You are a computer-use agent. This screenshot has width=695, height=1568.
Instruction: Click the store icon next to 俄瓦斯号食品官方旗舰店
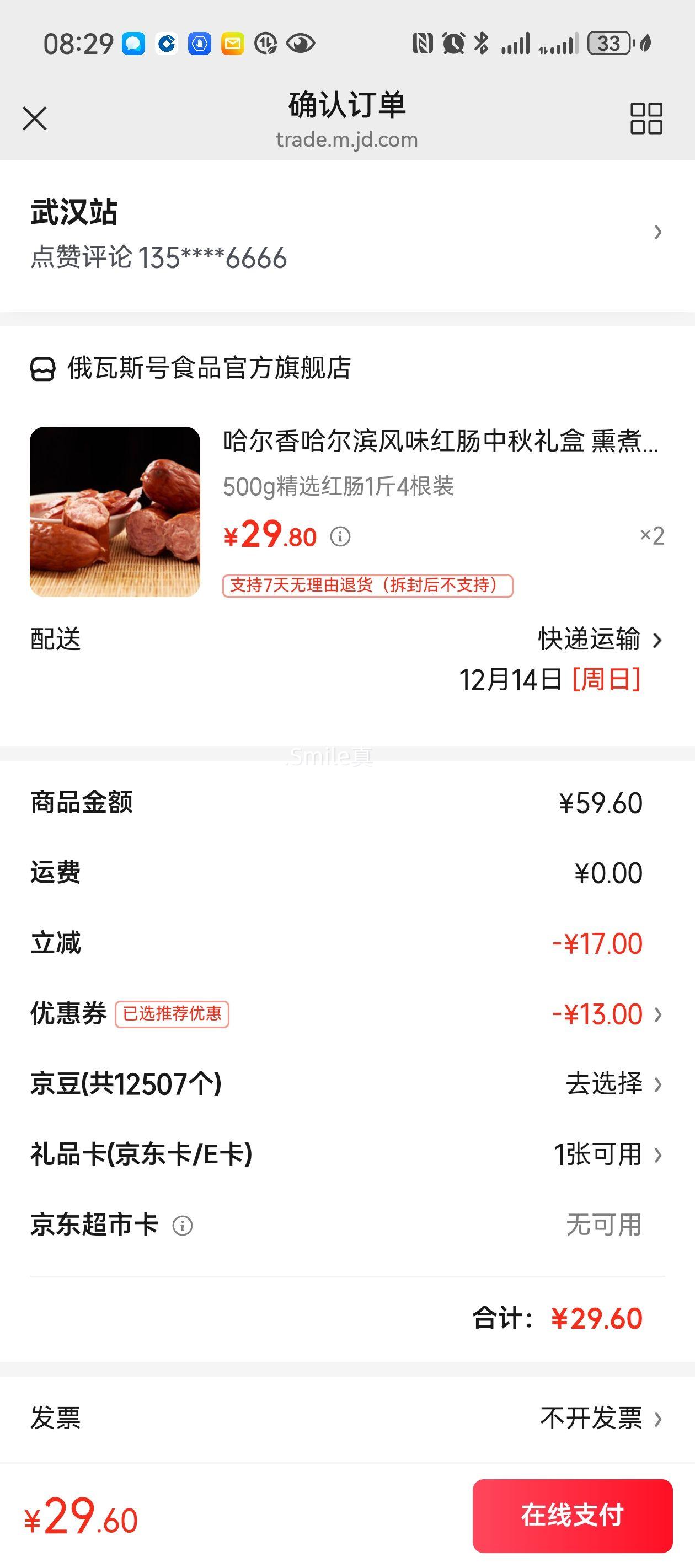42,367
